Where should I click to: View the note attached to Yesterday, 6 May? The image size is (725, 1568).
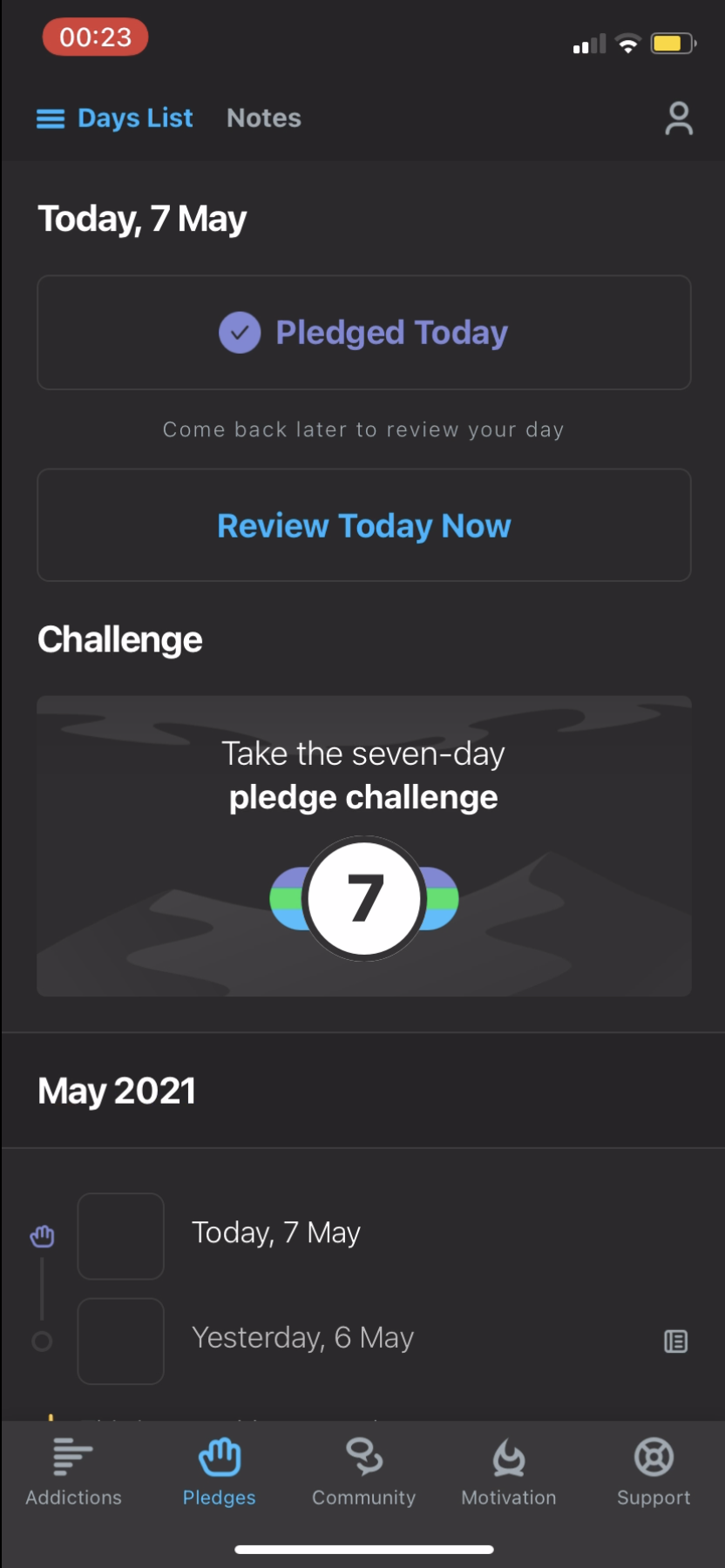[x=675, y=1341]
